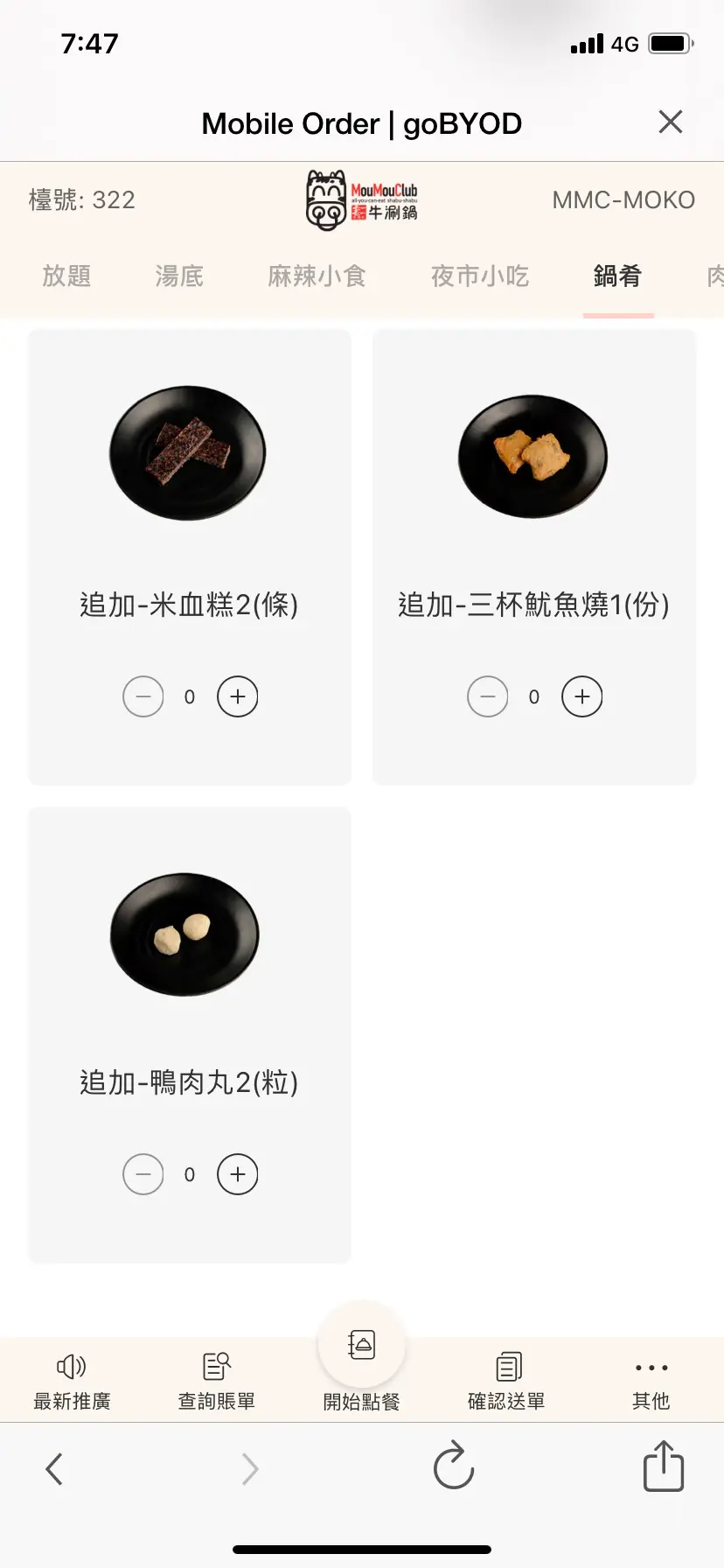Select the 夜市小吃 category tab
724x1568 pixels.
(479, 276)
